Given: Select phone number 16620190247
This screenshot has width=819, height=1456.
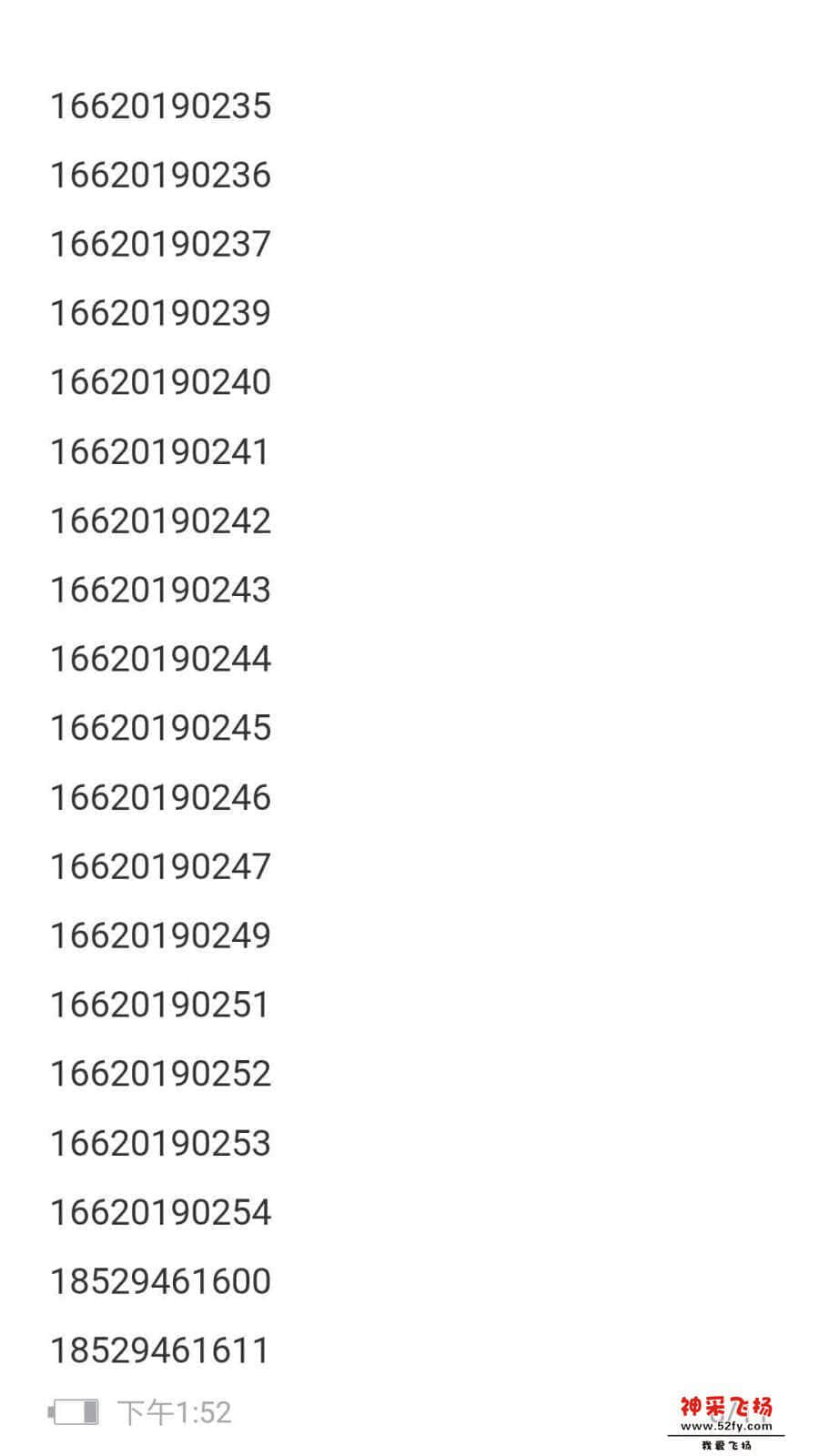Looking at the screenshot, I should pyautogui.click(x=159, y=866).
